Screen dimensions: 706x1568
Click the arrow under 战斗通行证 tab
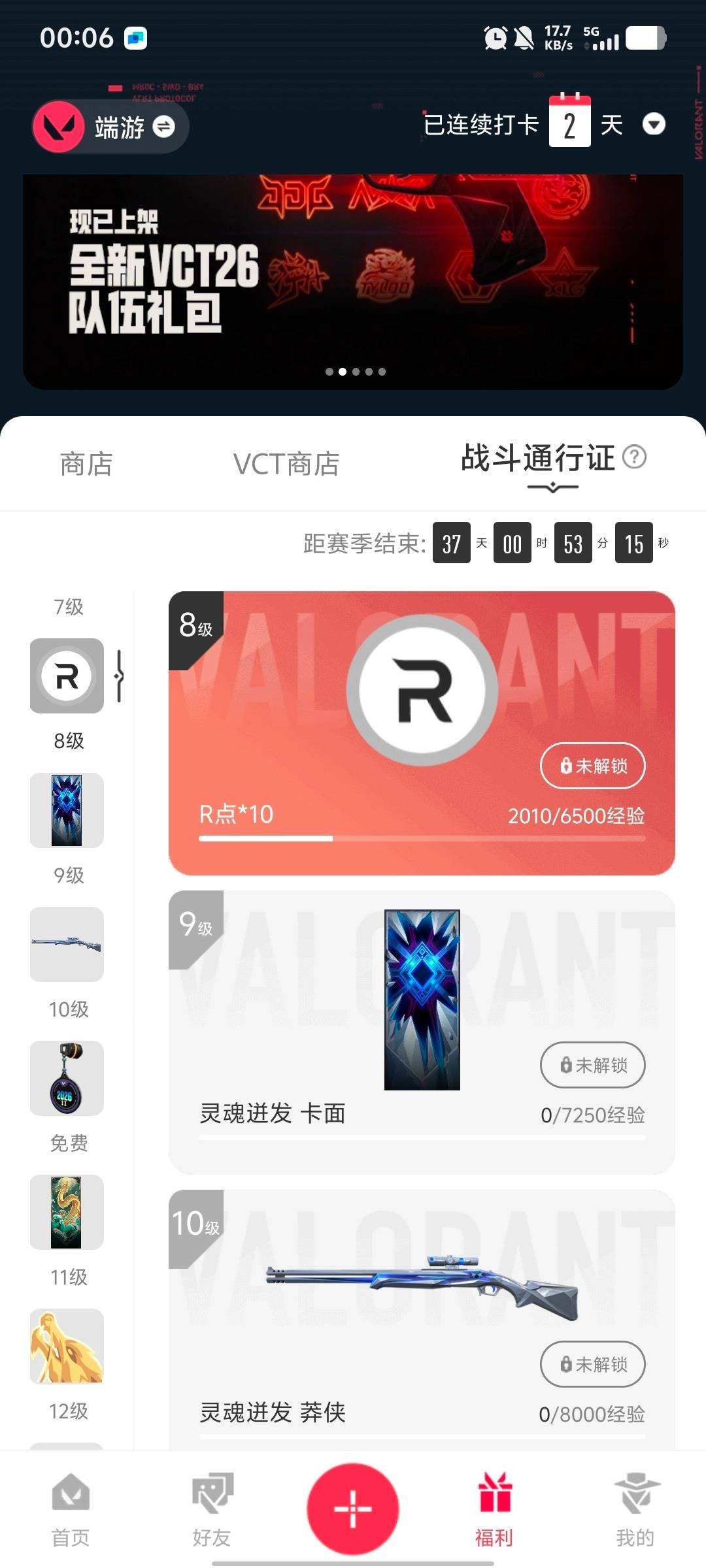[552, 486]
